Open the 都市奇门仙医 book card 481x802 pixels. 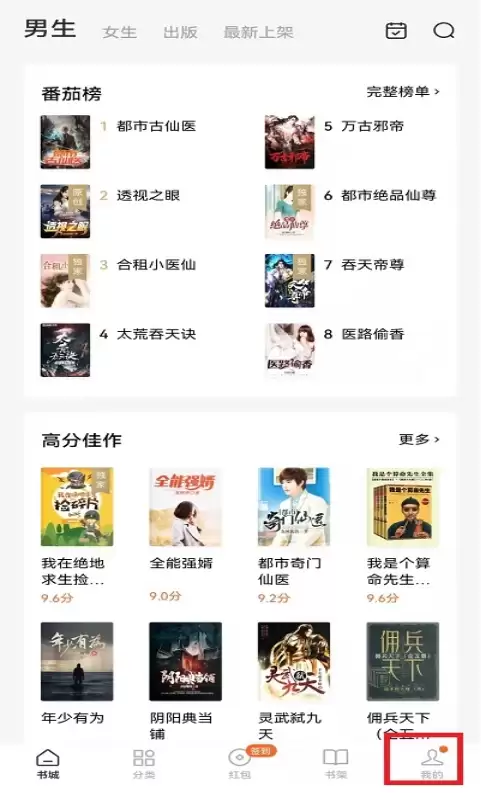(294, 535)
